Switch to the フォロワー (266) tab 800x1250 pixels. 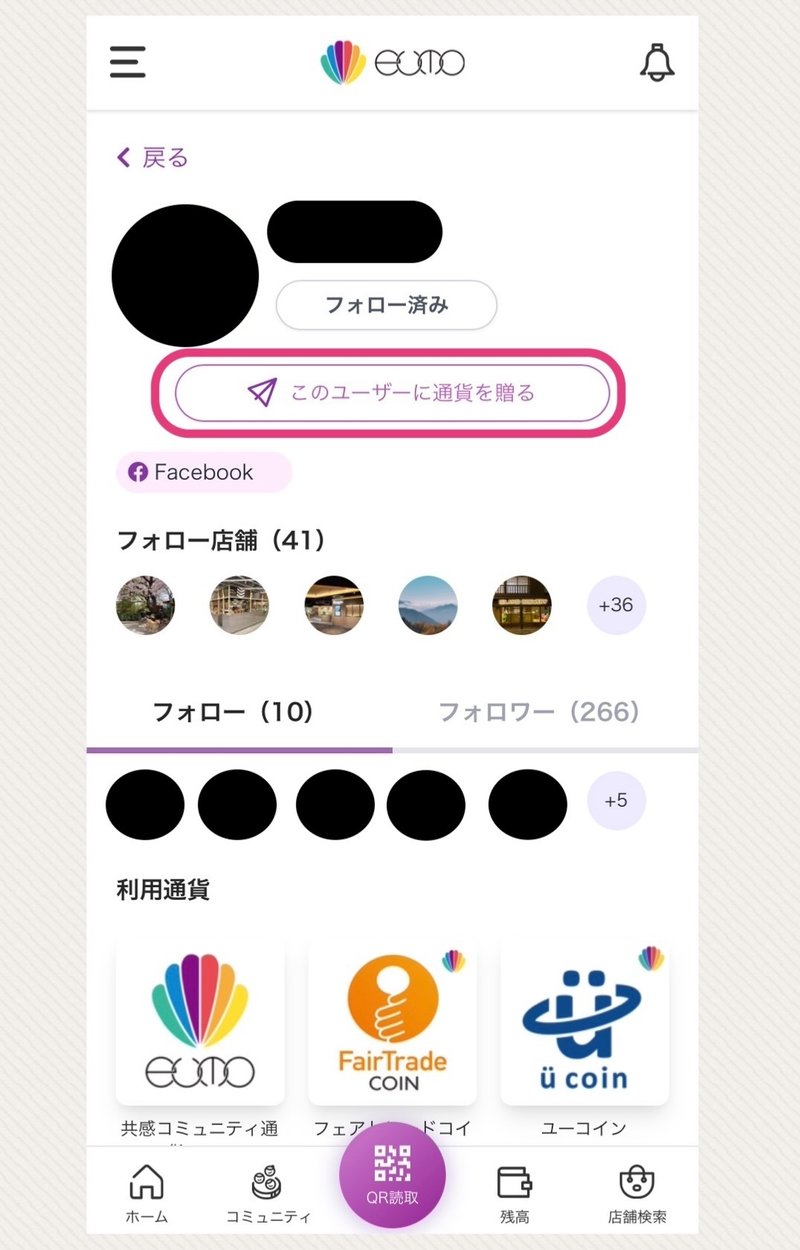point(539,712)
